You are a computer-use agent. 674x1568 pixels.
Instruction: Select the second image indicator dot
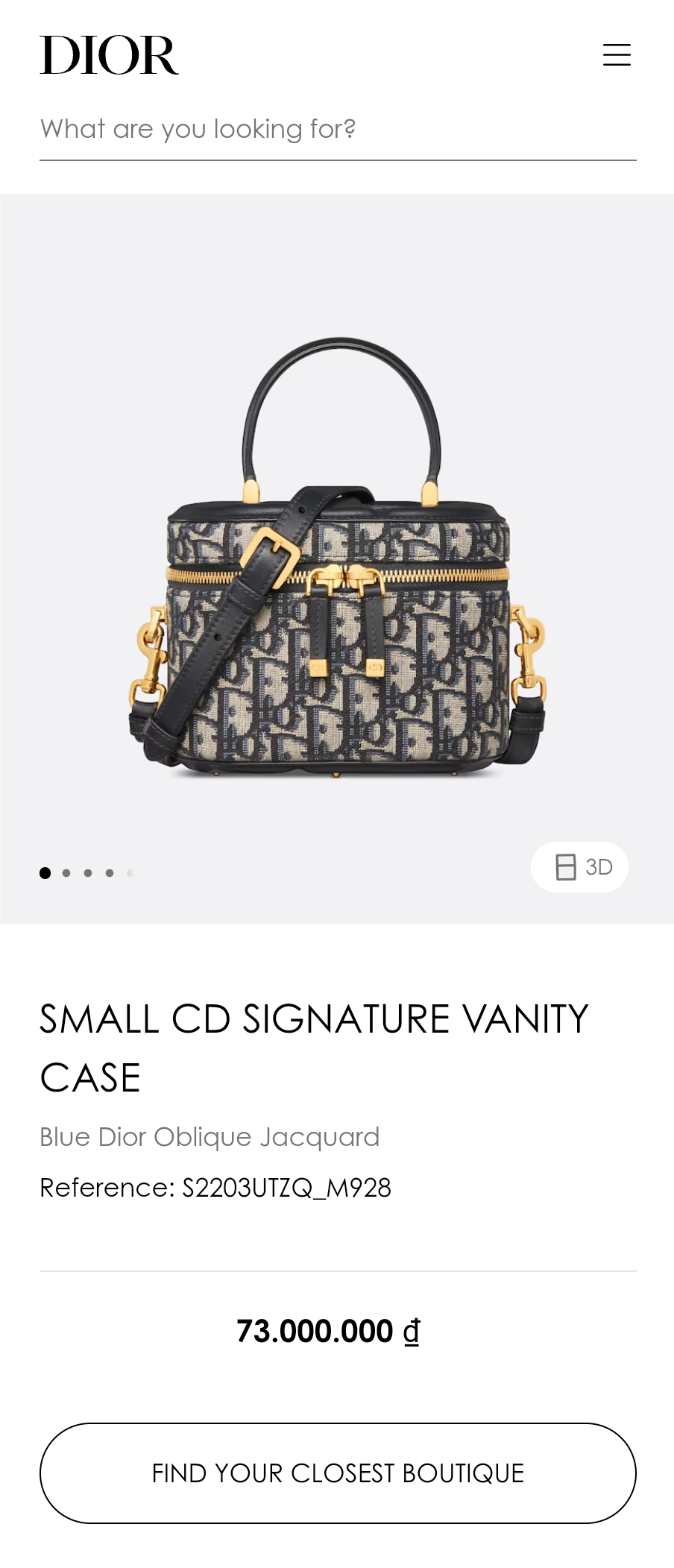(x=66, y=873)
